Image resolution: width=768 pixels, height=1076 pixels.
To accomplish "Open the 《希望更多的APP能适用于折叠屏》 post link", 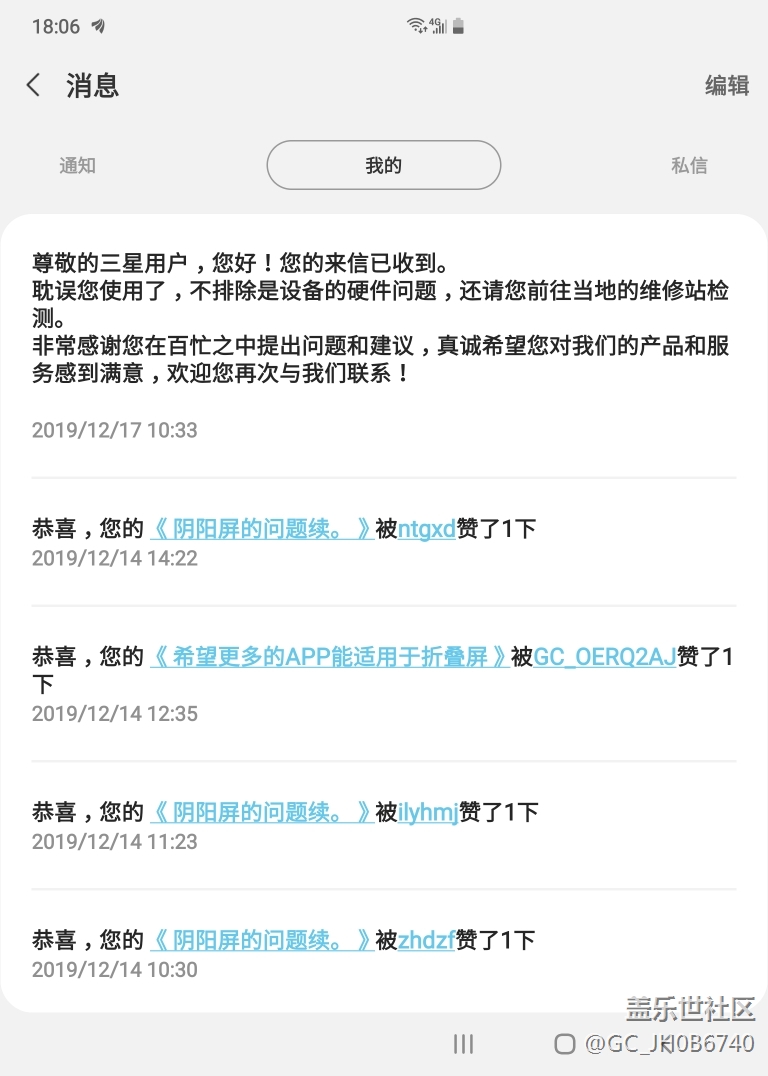I will 330,657.
